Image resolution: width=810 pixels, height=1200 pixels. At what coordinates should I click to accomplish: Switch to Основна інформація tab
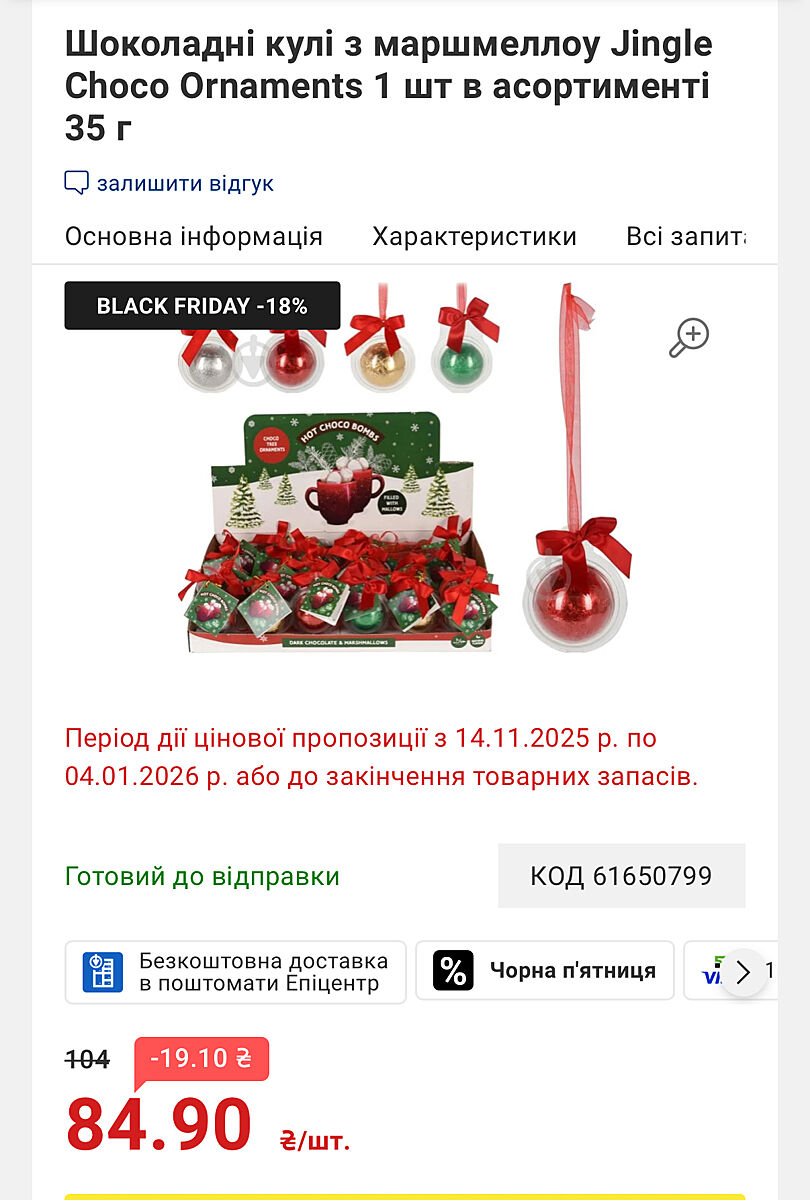194,237
